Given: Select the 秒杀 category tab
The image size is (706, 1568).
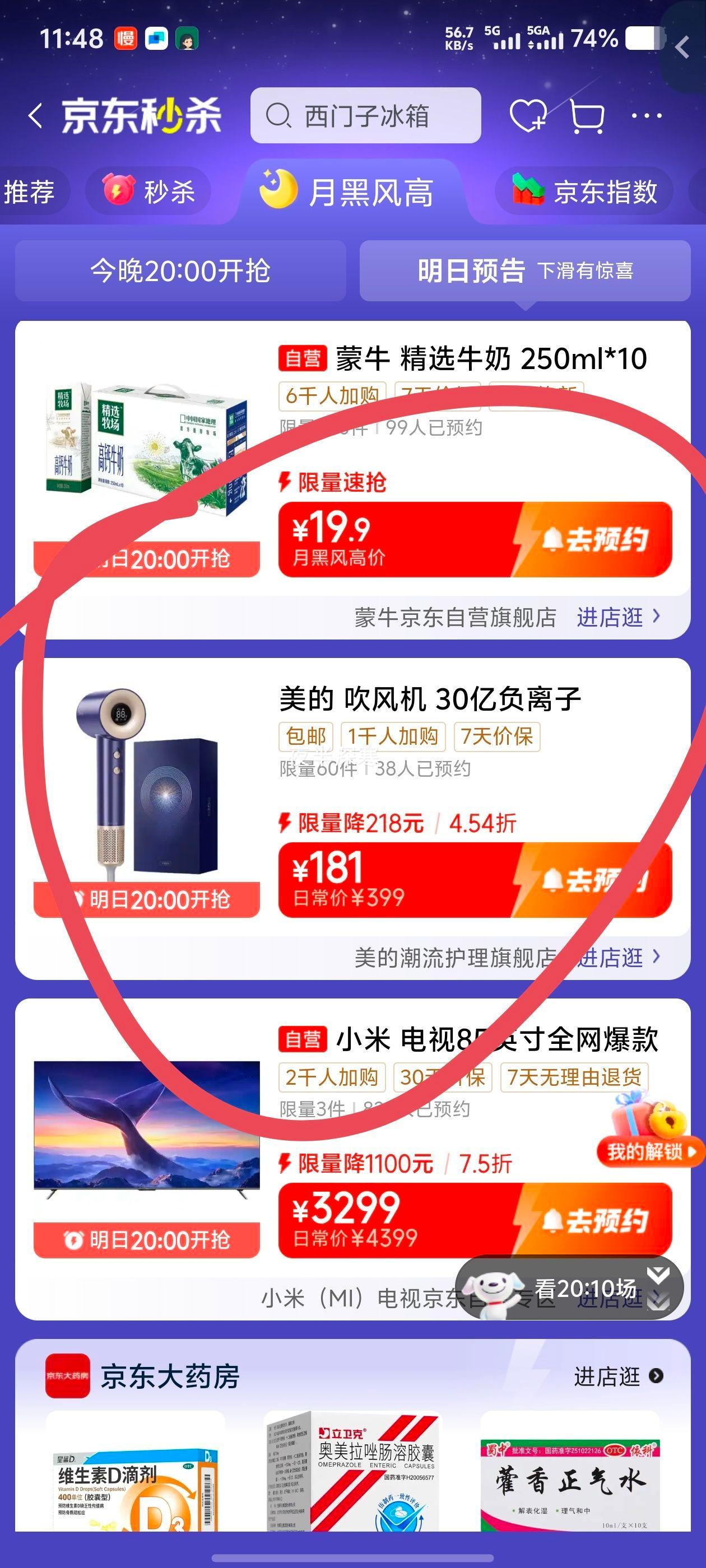Looking at the screenshot, I should click(149, 190).
